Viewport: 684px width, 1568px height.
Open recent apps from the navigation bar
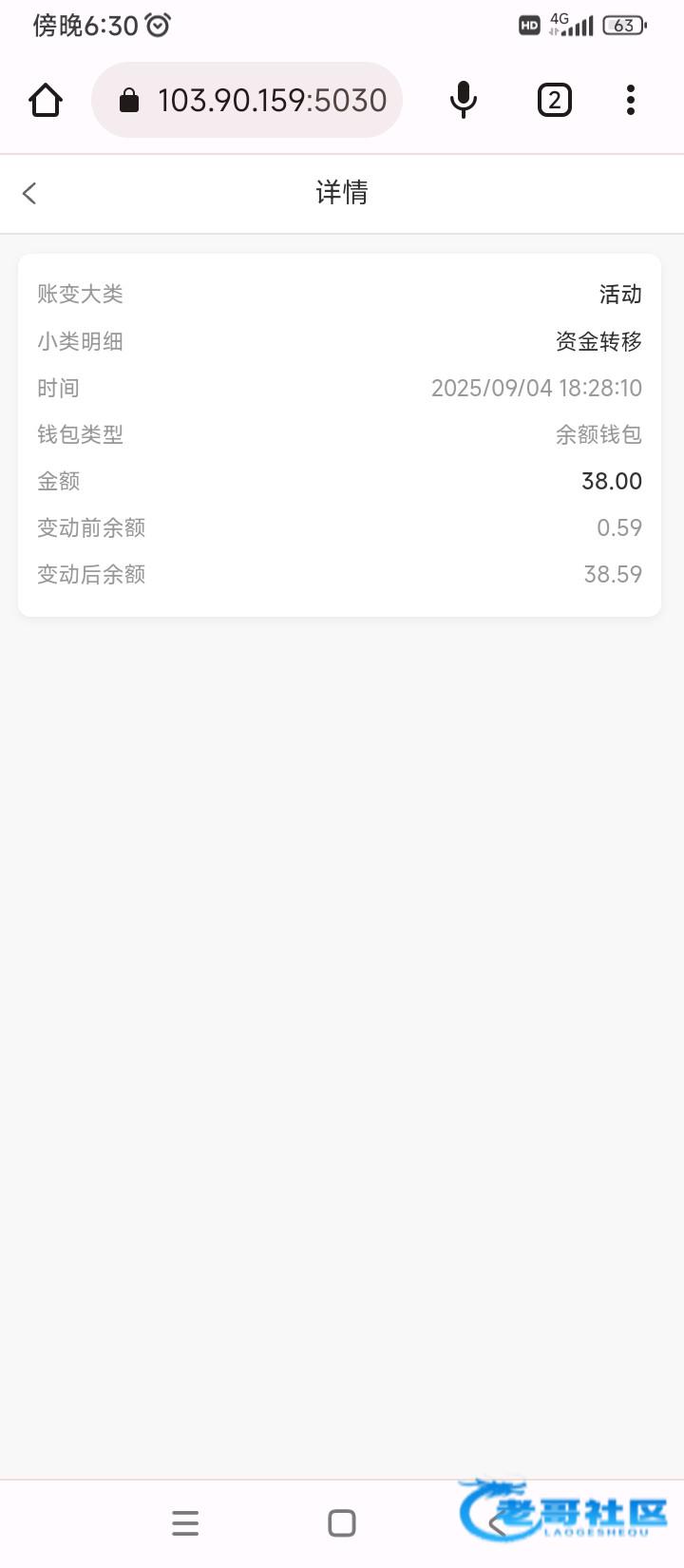point(185,1523)
